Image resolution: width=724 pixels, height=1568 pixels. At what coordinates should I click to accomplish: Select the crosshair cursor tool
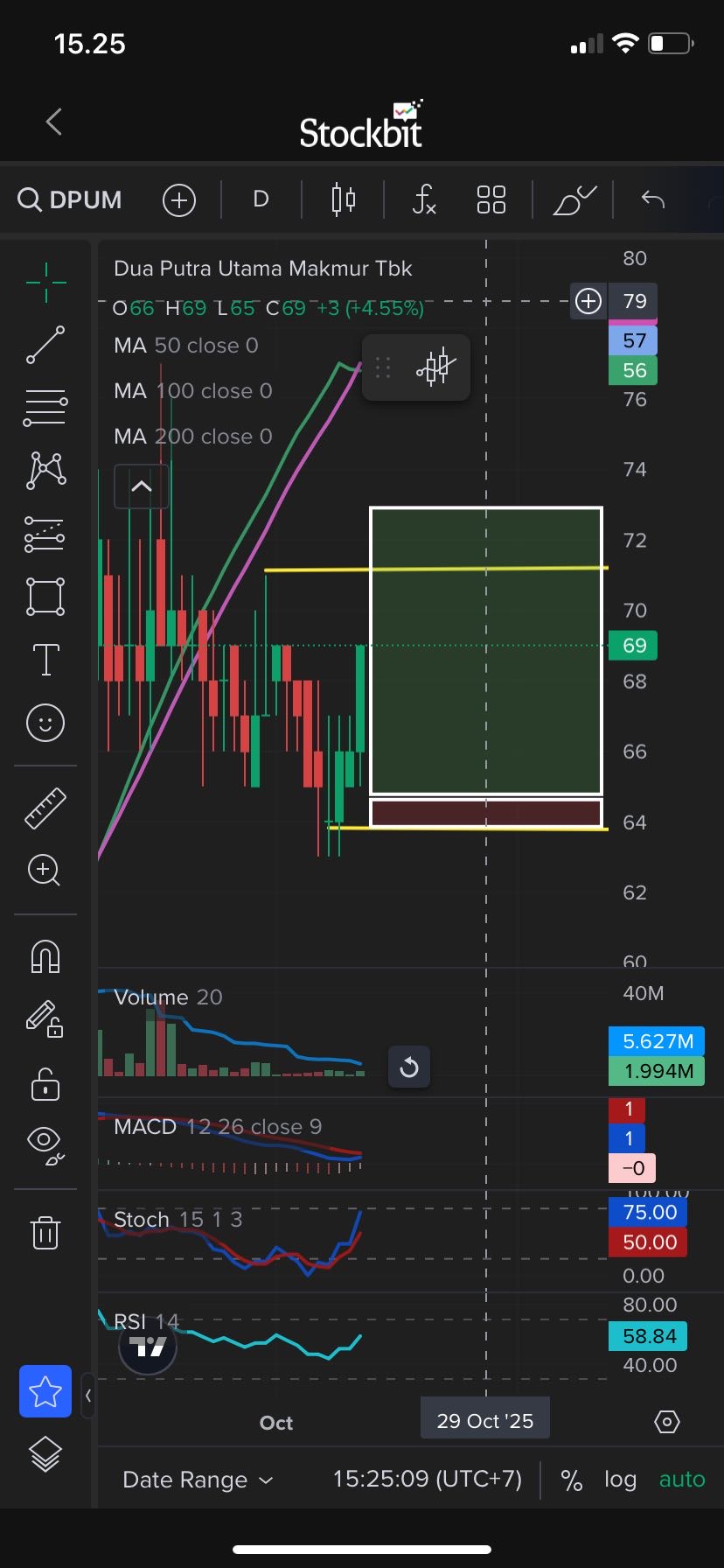point(45,282)
